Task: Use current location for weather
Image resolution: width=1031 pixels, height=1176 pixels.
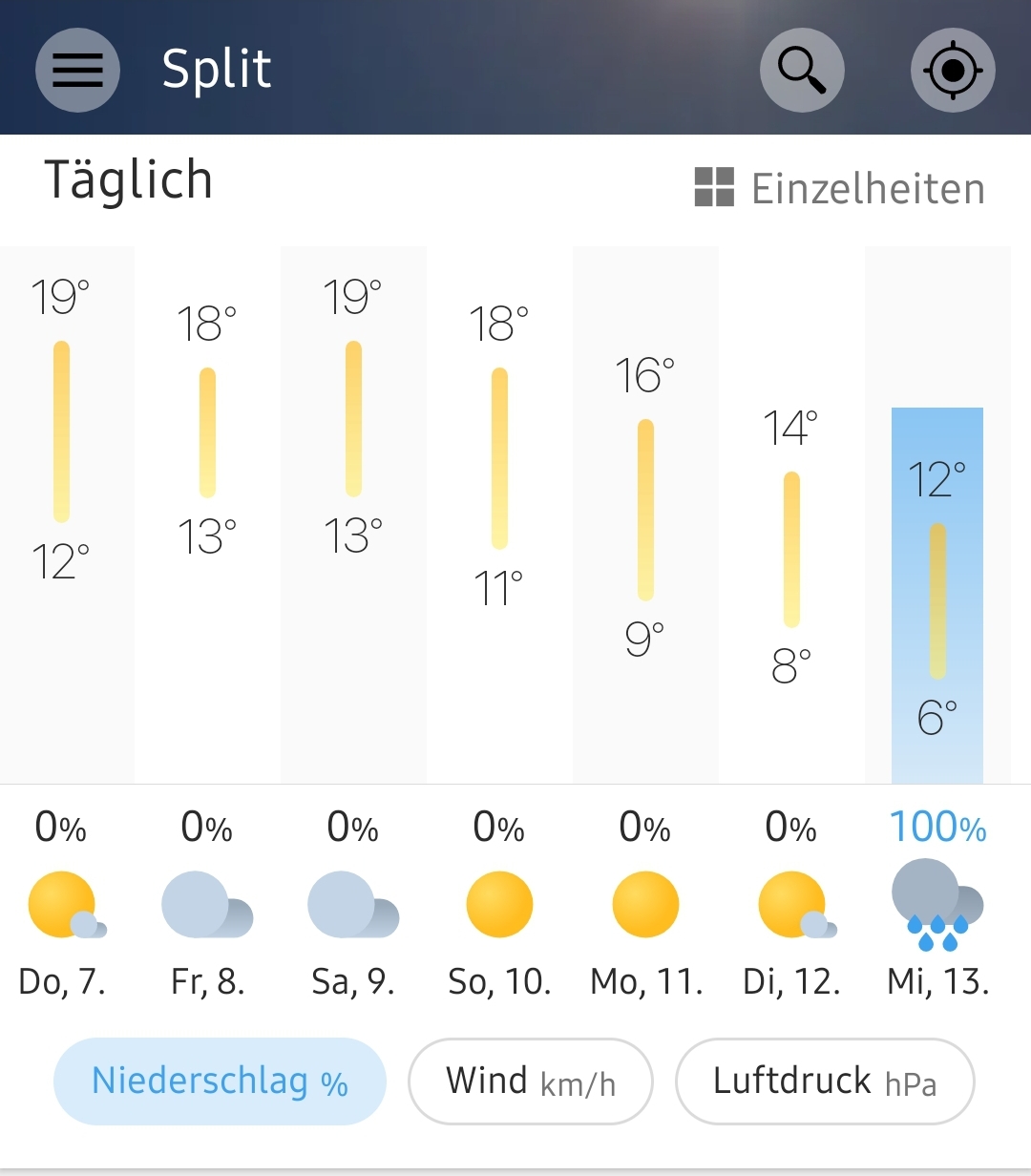Action: [x=953, y=70]
